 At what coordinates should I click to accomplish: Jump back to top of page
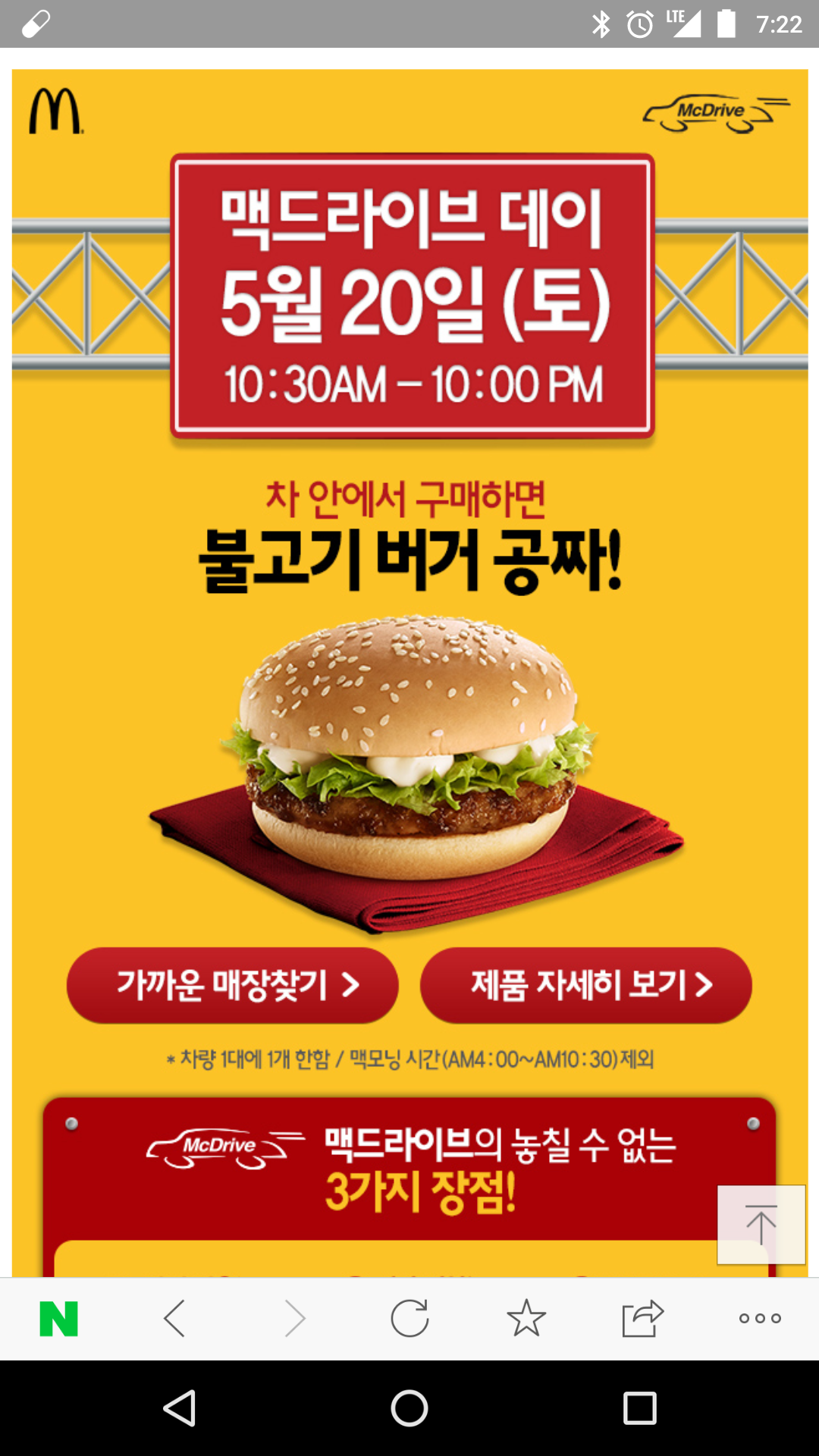click(761, 1224)
